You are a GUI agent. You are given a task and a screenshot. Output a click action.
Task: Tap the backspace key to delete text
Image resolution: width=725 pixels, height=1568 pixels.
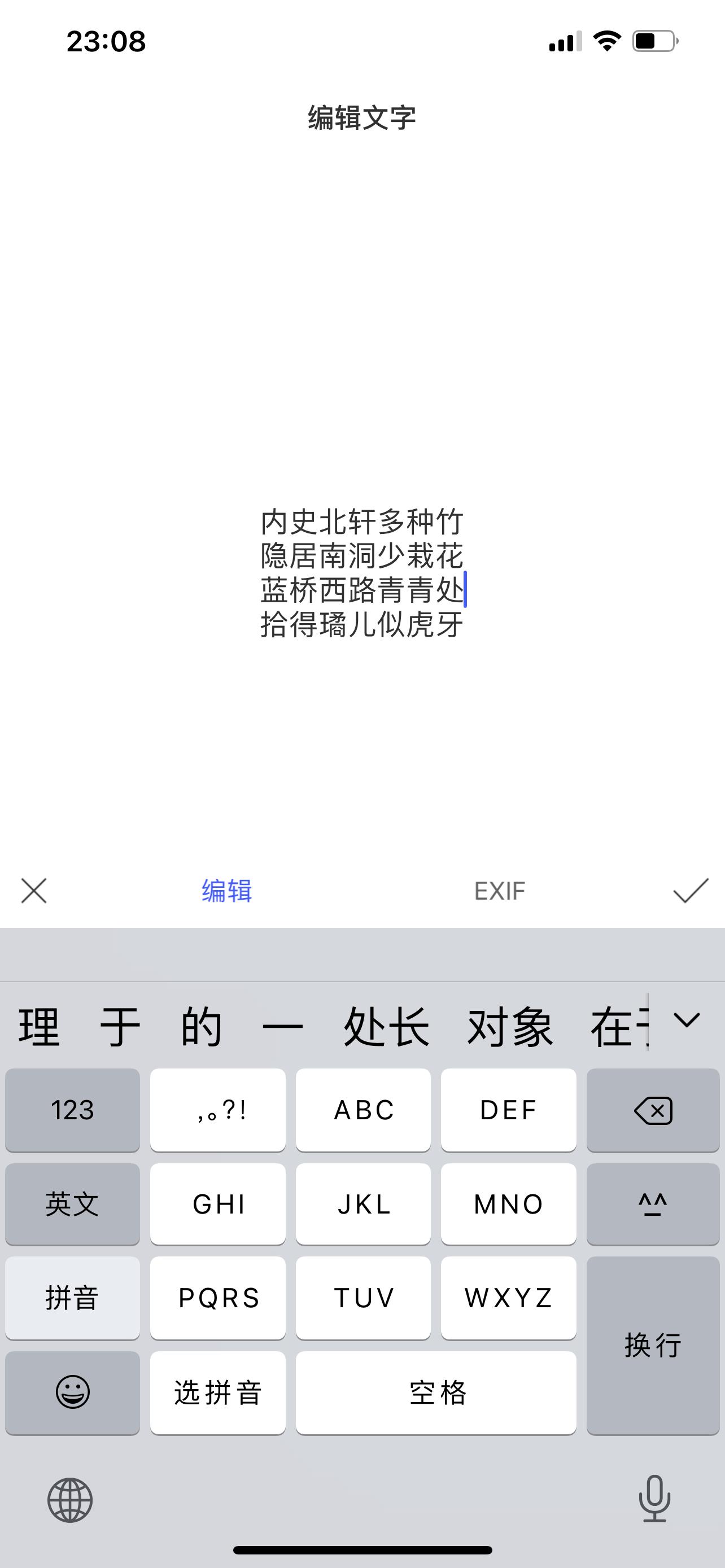pyautogui.click(x=652, y=1110)
